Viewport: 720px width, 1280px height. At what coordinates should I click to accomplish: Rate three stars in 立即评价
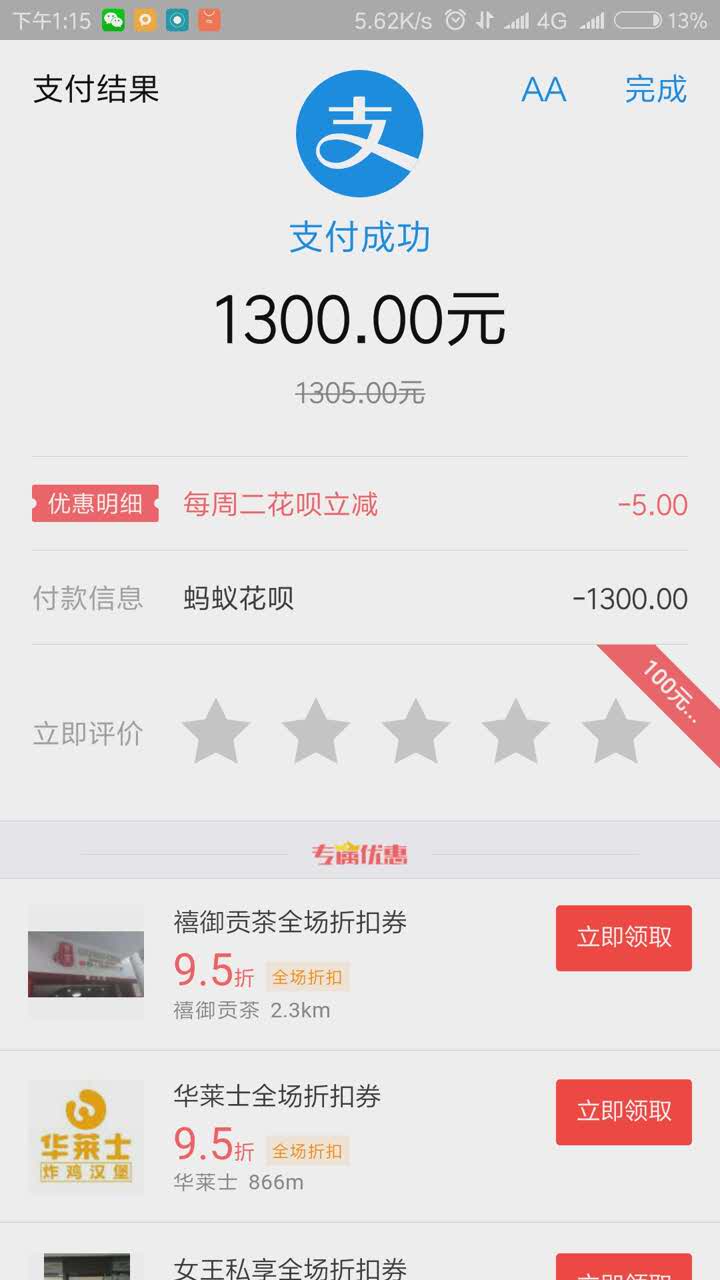[x=416, y=732]
